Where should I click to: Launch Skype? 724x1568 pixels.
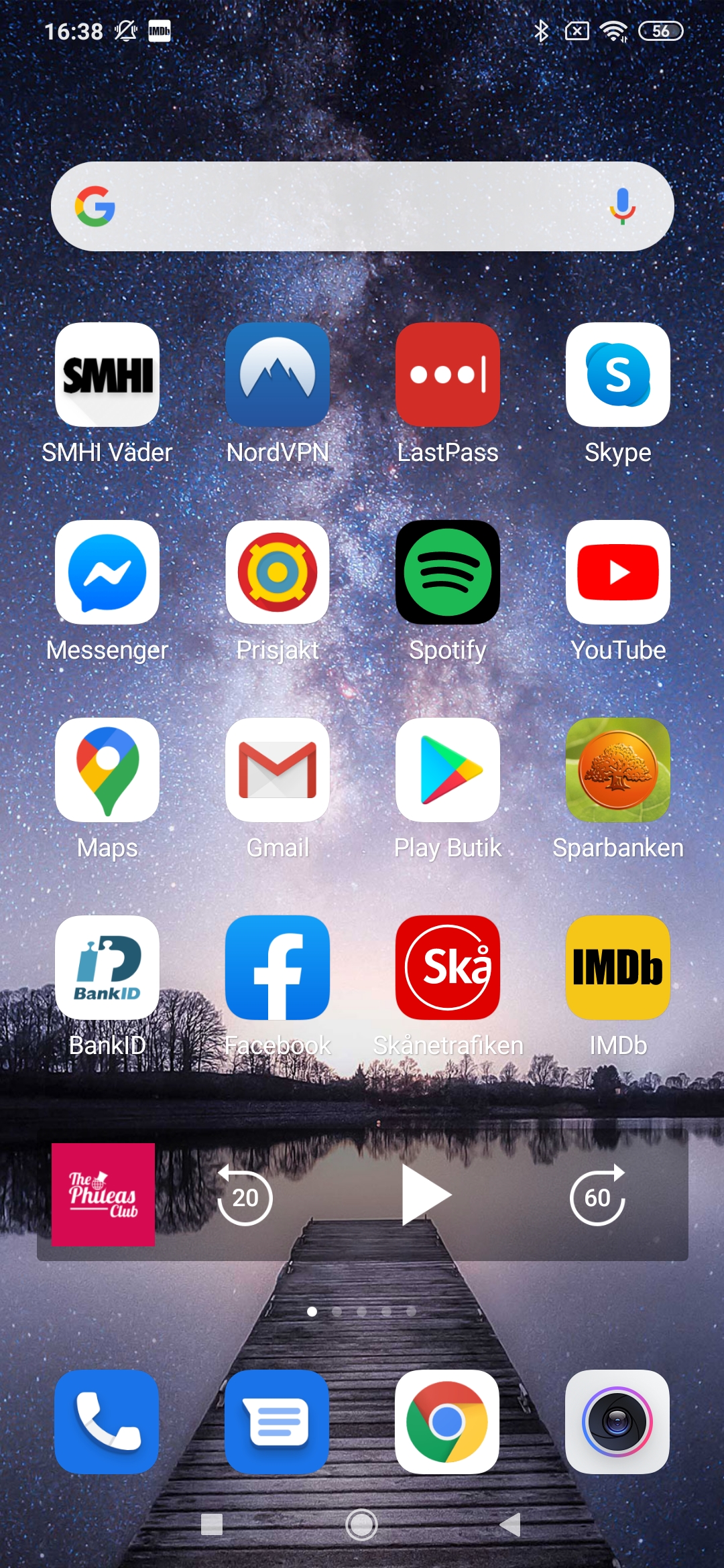tap(618, 375)
